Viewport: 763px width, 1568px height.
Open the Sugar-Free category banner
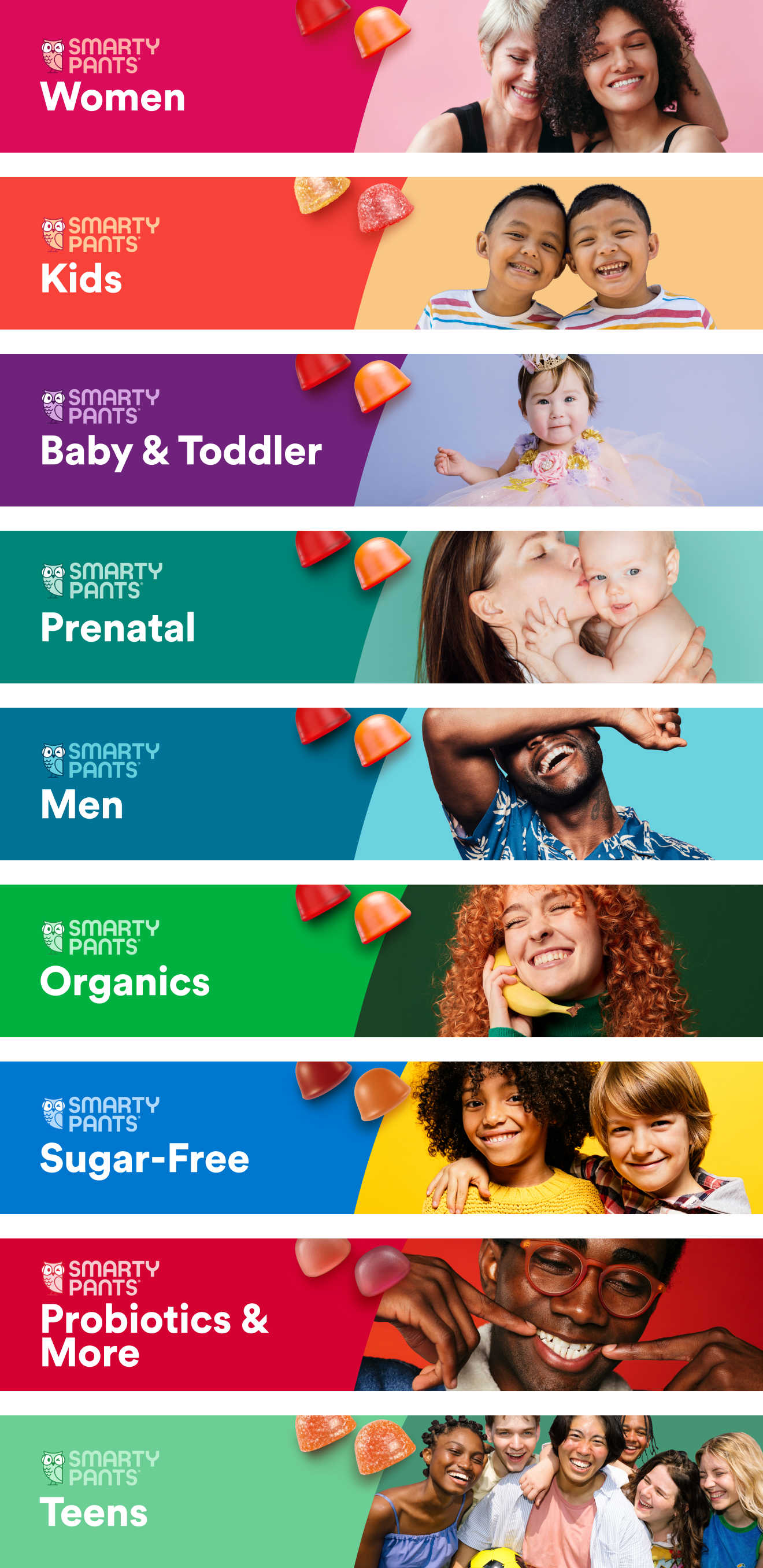click(381, 1138)
